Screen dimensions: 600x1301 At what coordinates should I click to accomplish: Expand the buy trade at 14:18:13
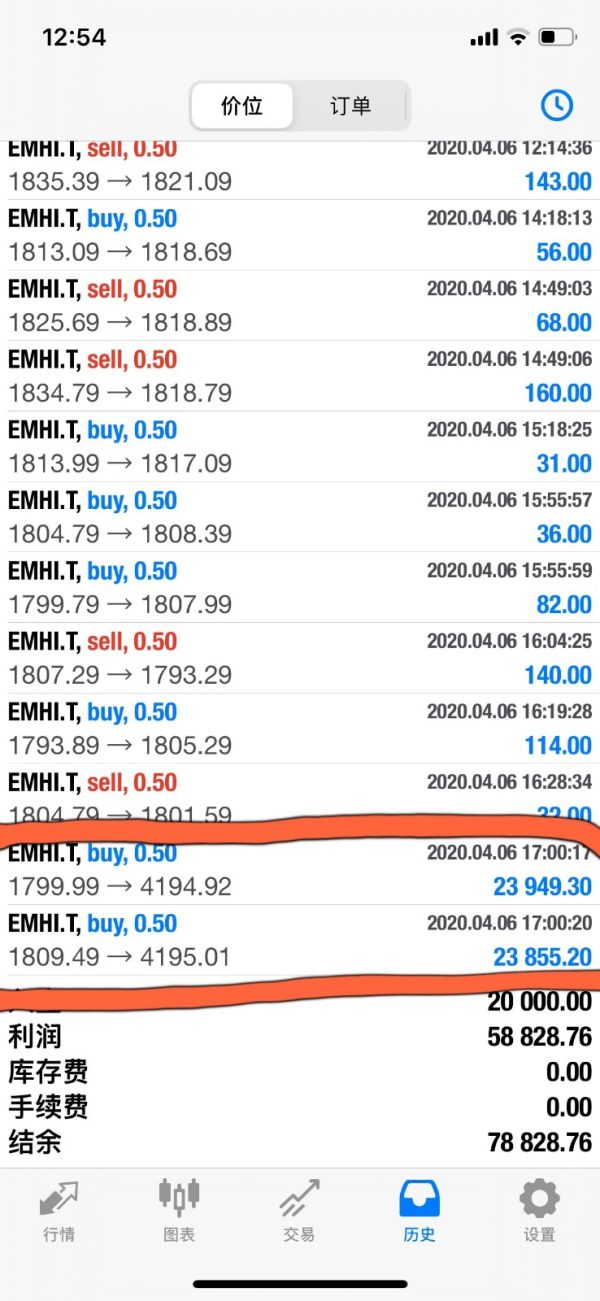point(300,235)
